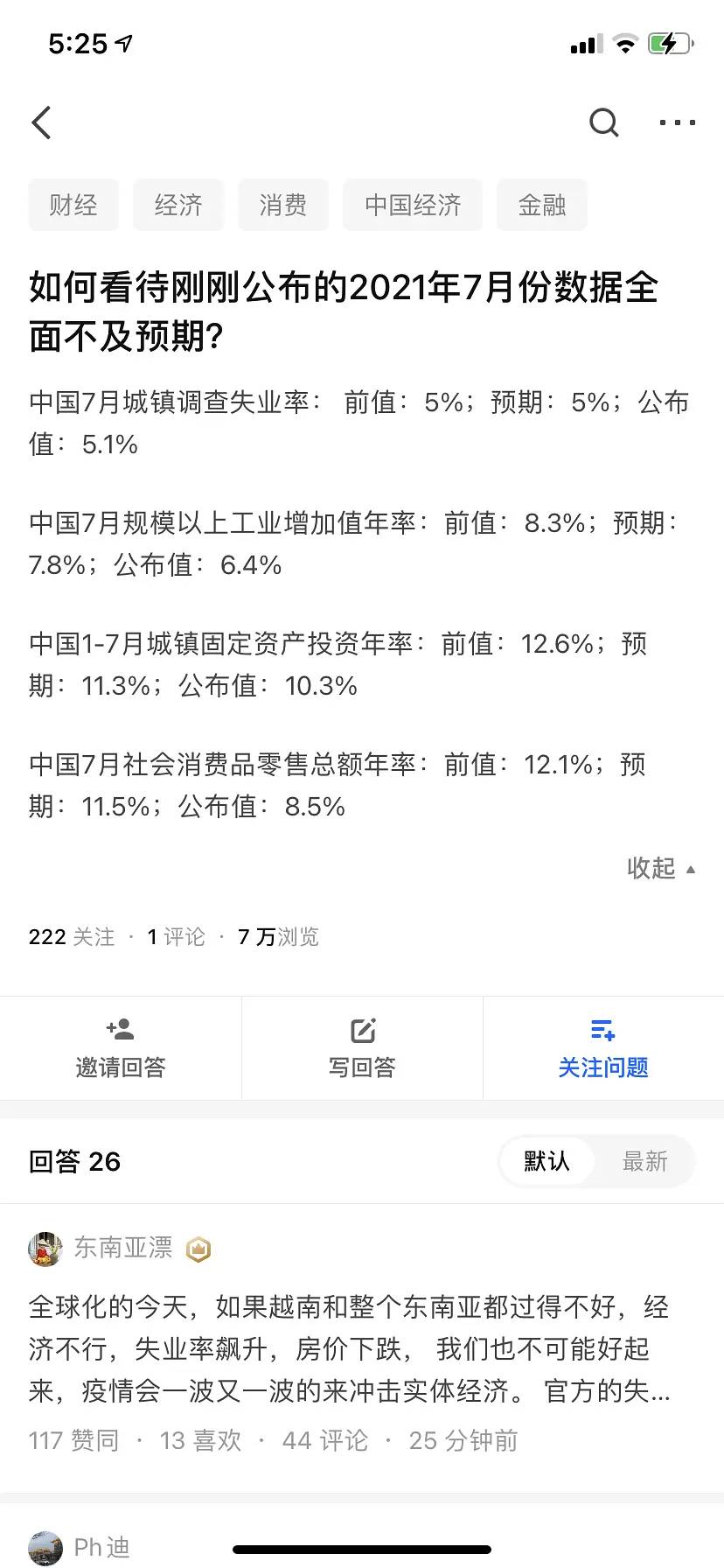
Task: Select the 财经 topic tag
Action: pos(73,205)
